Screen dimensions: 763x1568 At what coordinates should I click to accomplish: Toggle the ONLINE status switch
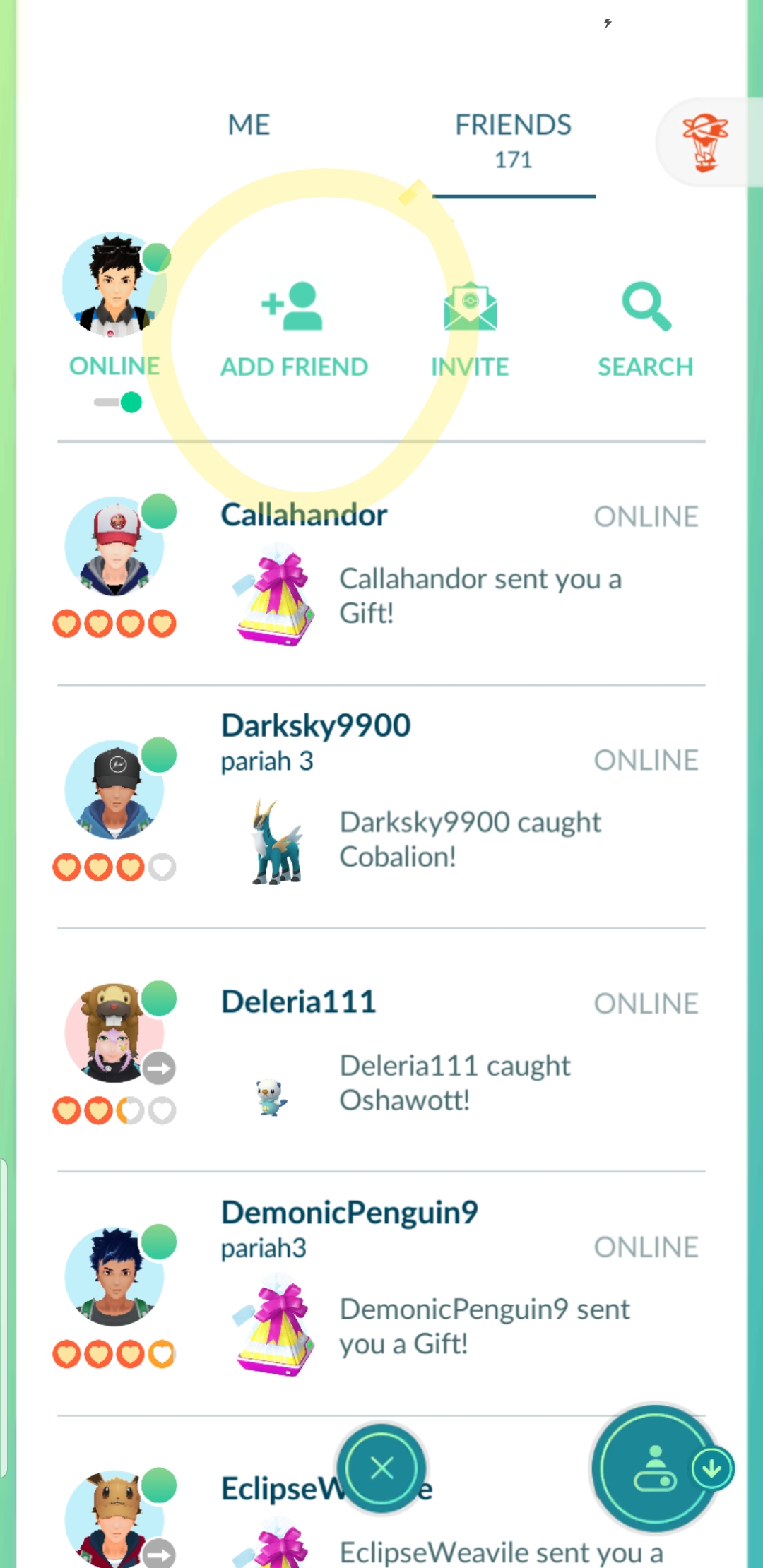click(x=118, y=403)
